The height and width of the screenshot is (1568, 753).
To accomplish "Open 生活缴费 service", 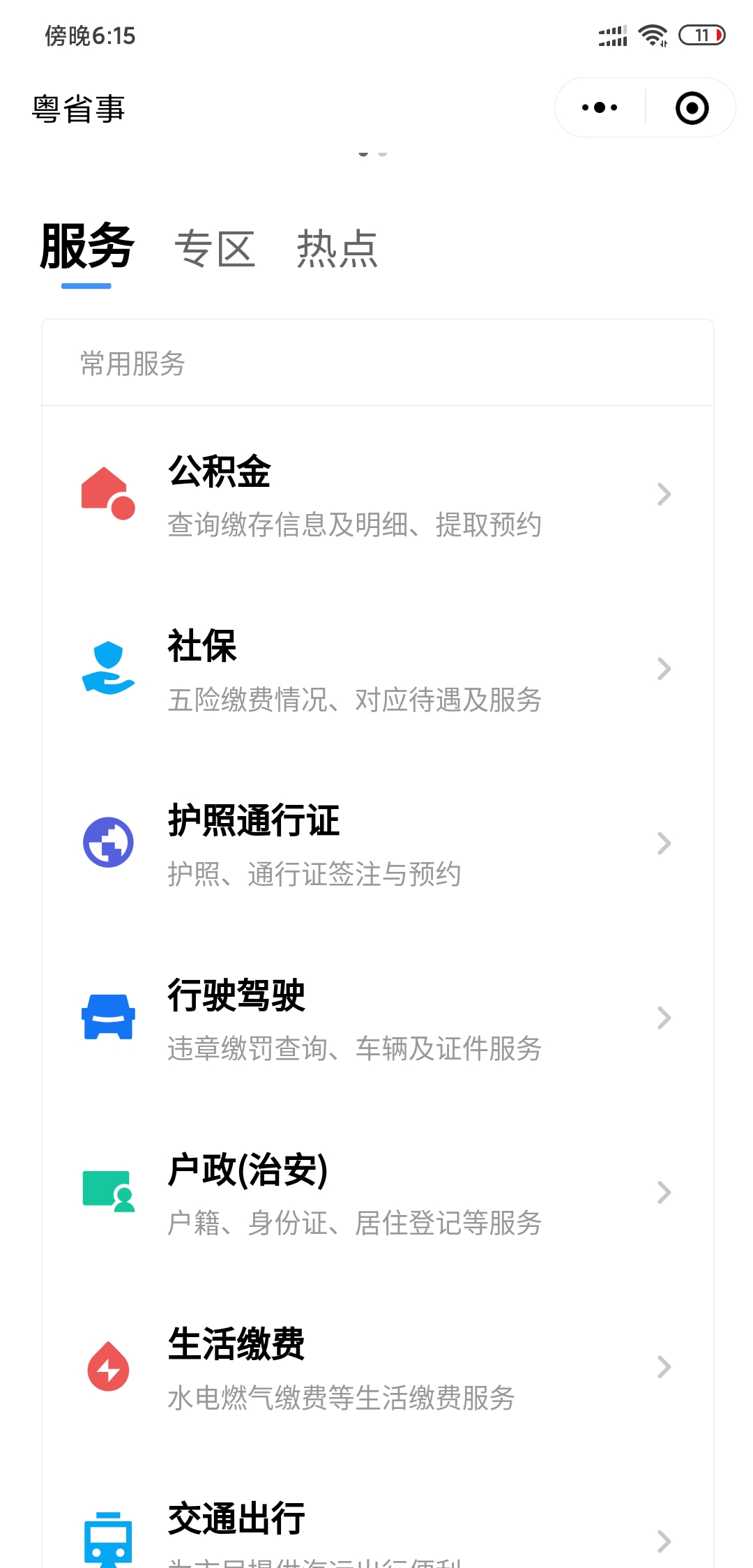I will pos(377,1367).
